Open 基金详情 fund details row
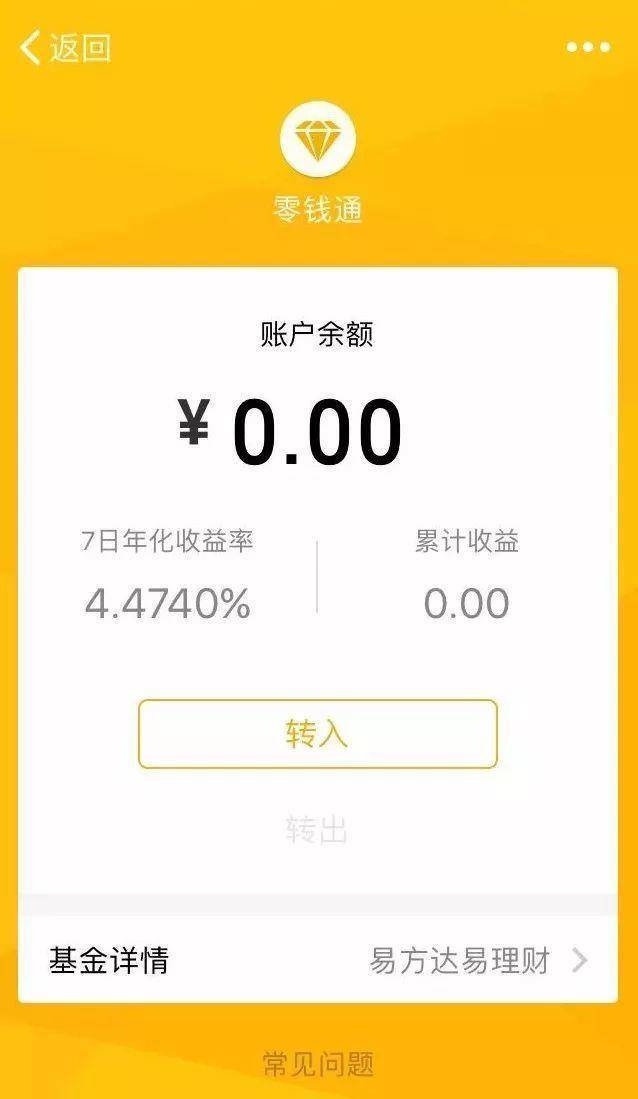Screen dimensions: 638x1099 click(x=317, y=961)
